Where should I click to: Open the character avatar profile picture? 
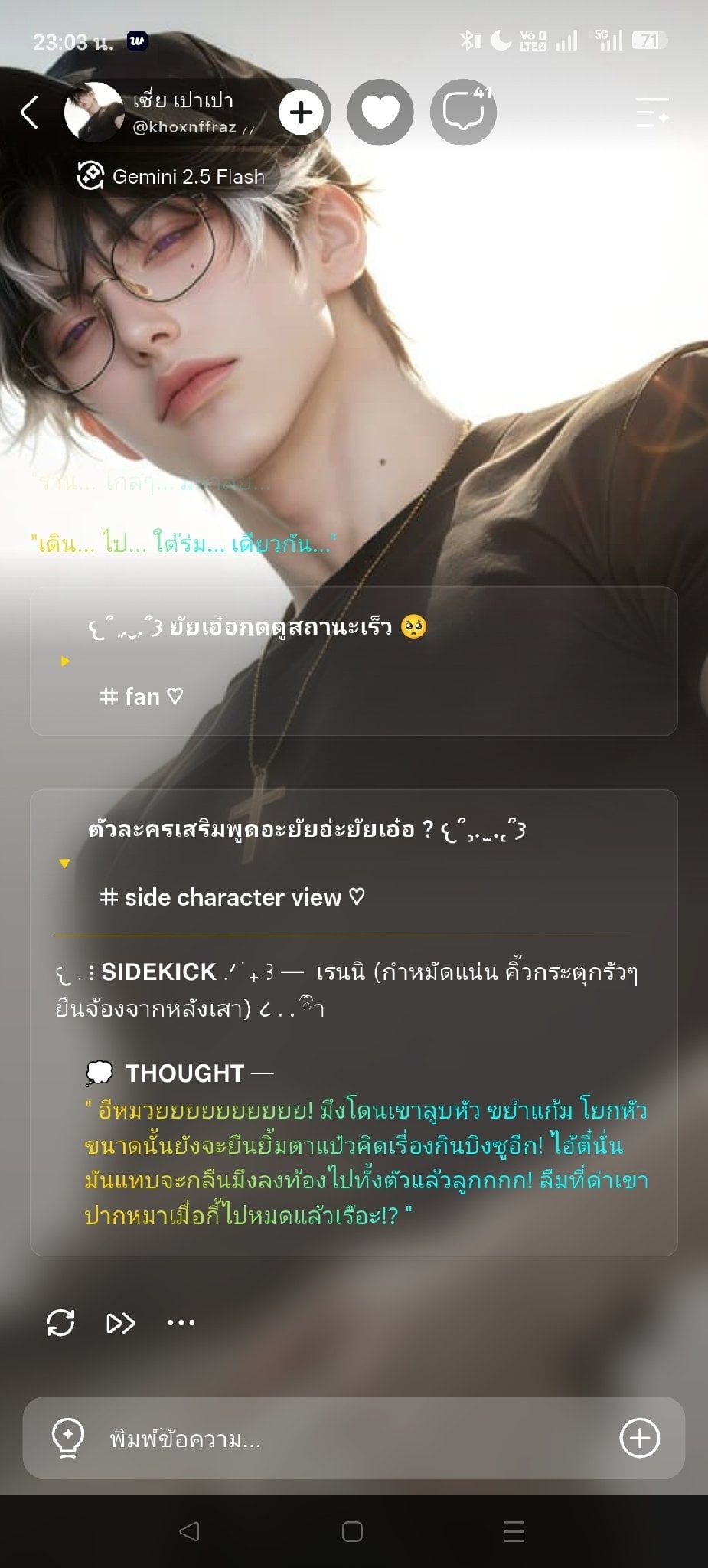pyautogui.click(x=94, y=113)
